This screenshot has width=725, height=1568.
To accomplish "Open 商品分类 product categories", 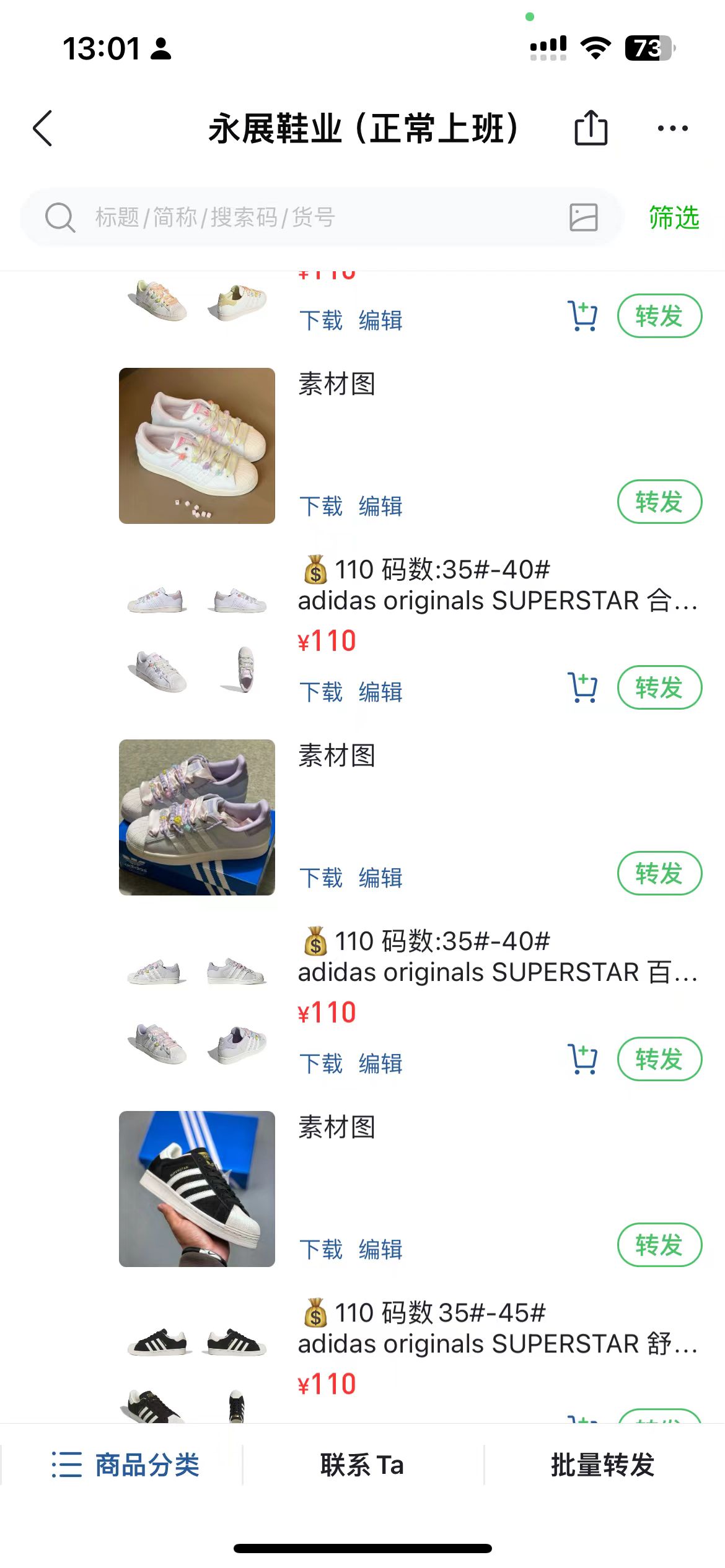I will click(x=126, y=1465).
